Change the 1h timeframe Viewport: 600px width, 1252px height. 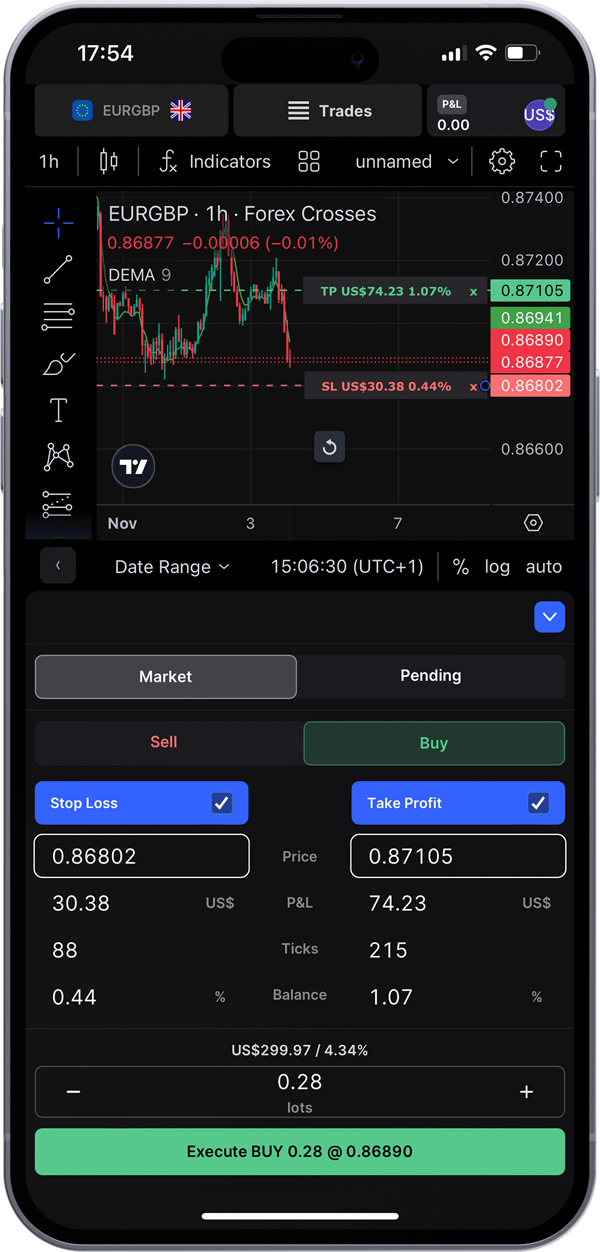(x=49, y=162)
